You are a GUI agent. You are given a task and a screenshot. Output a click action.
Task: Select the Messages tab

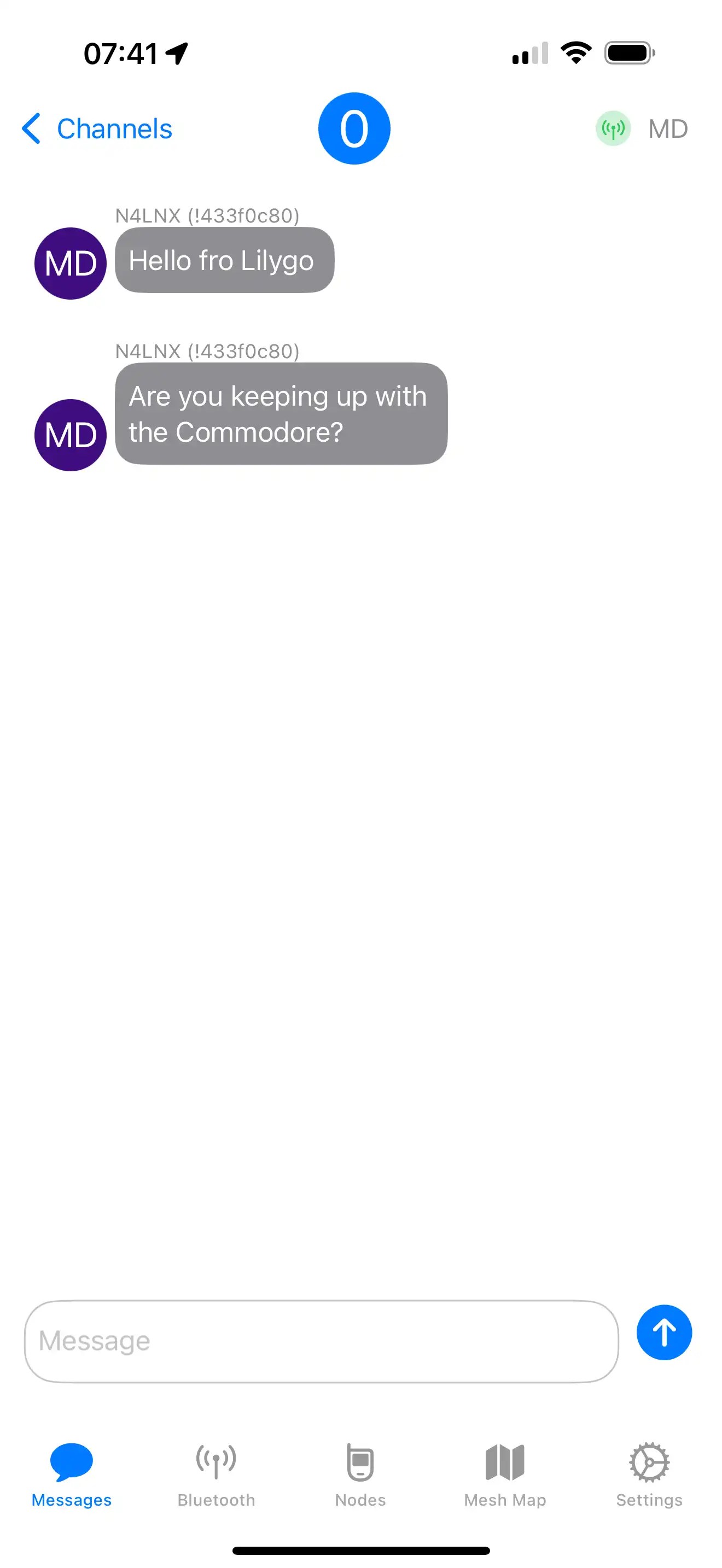[x=72, y=1473]
